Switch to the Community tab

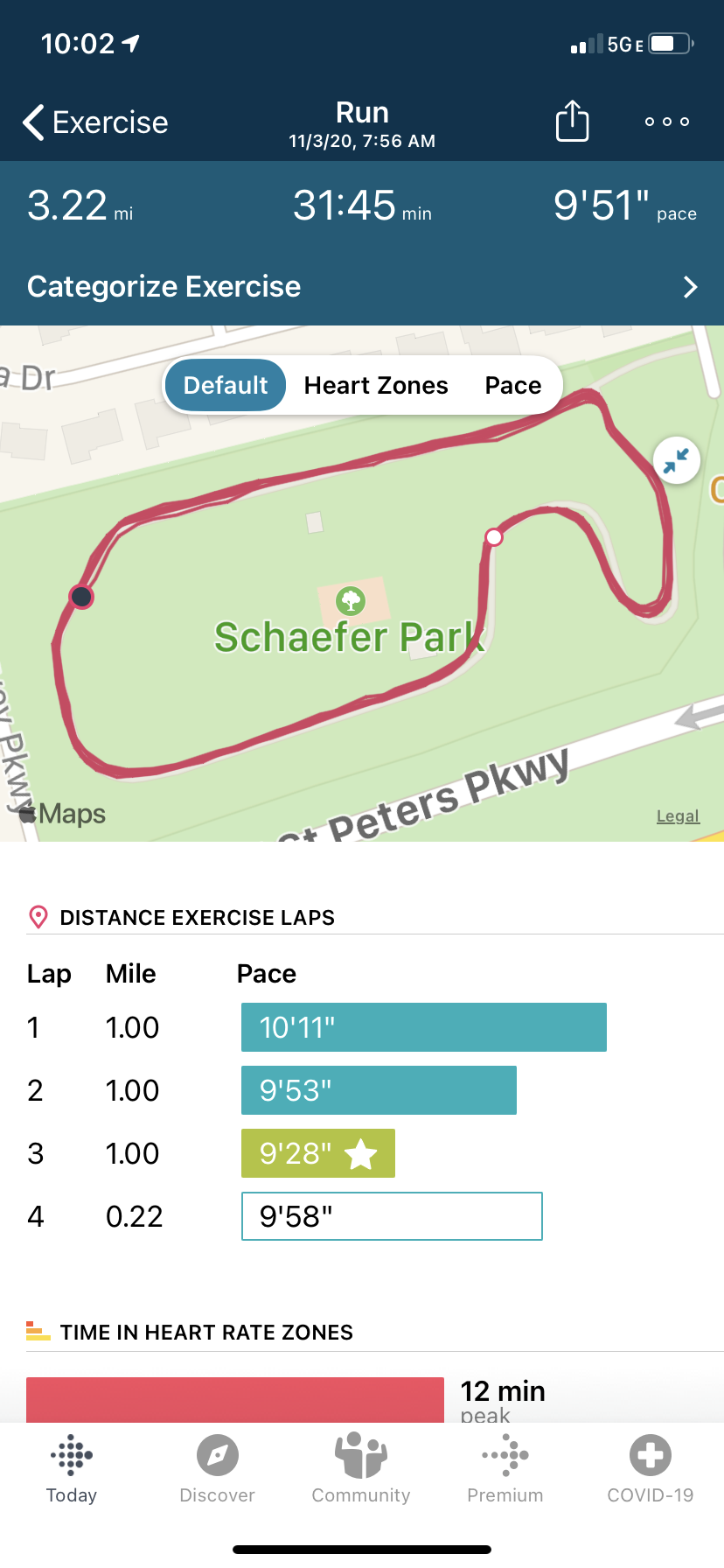361,1469
